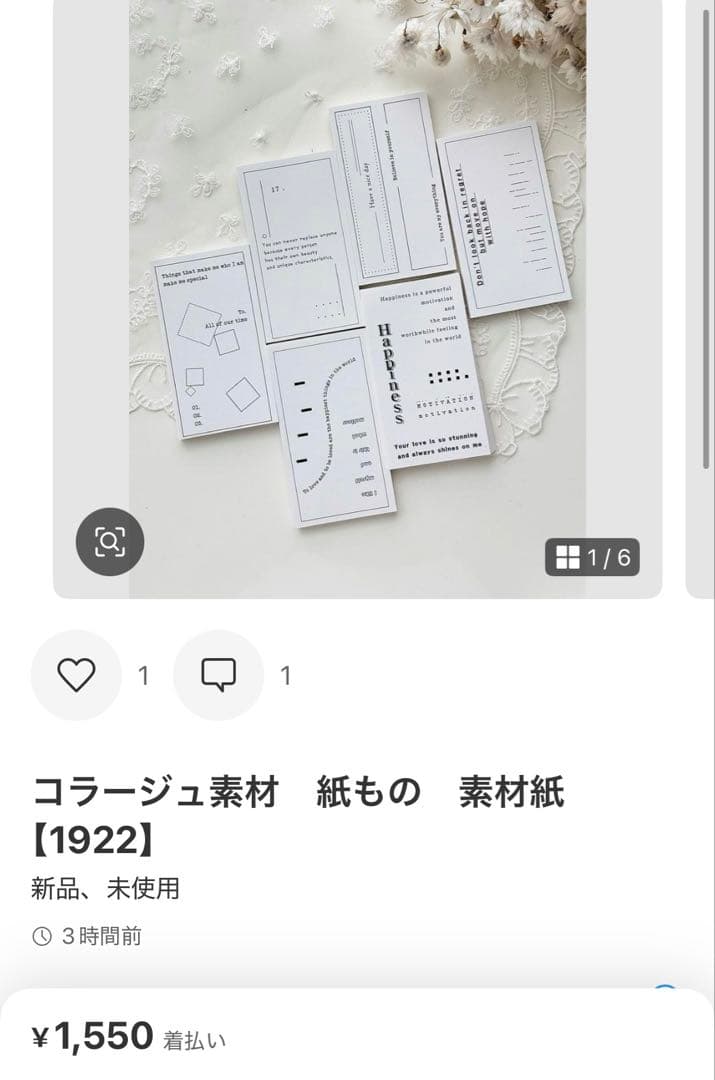Like this listing with the heart icon

tap(76, 676)
